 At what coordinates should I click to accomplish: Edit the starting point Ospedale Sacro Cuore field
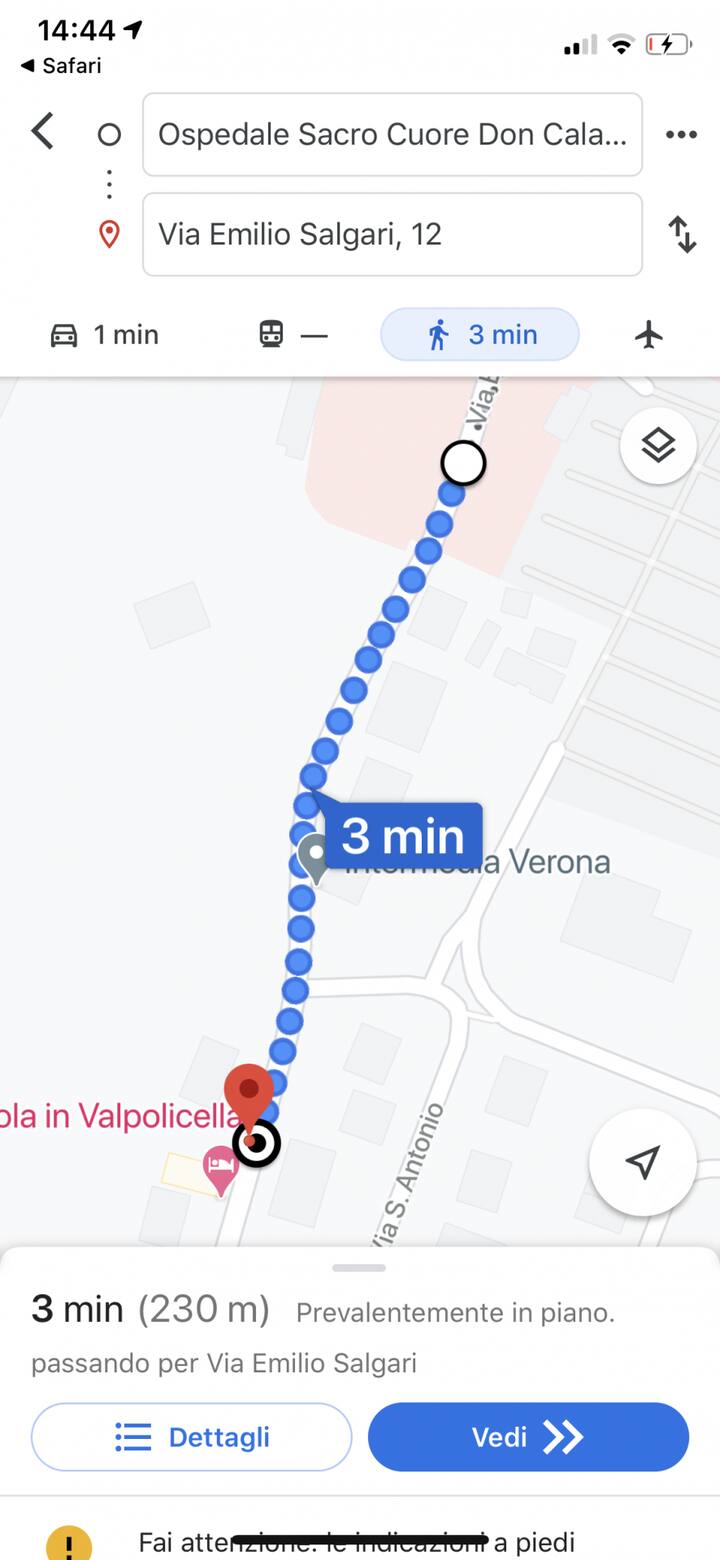[392, 134]
